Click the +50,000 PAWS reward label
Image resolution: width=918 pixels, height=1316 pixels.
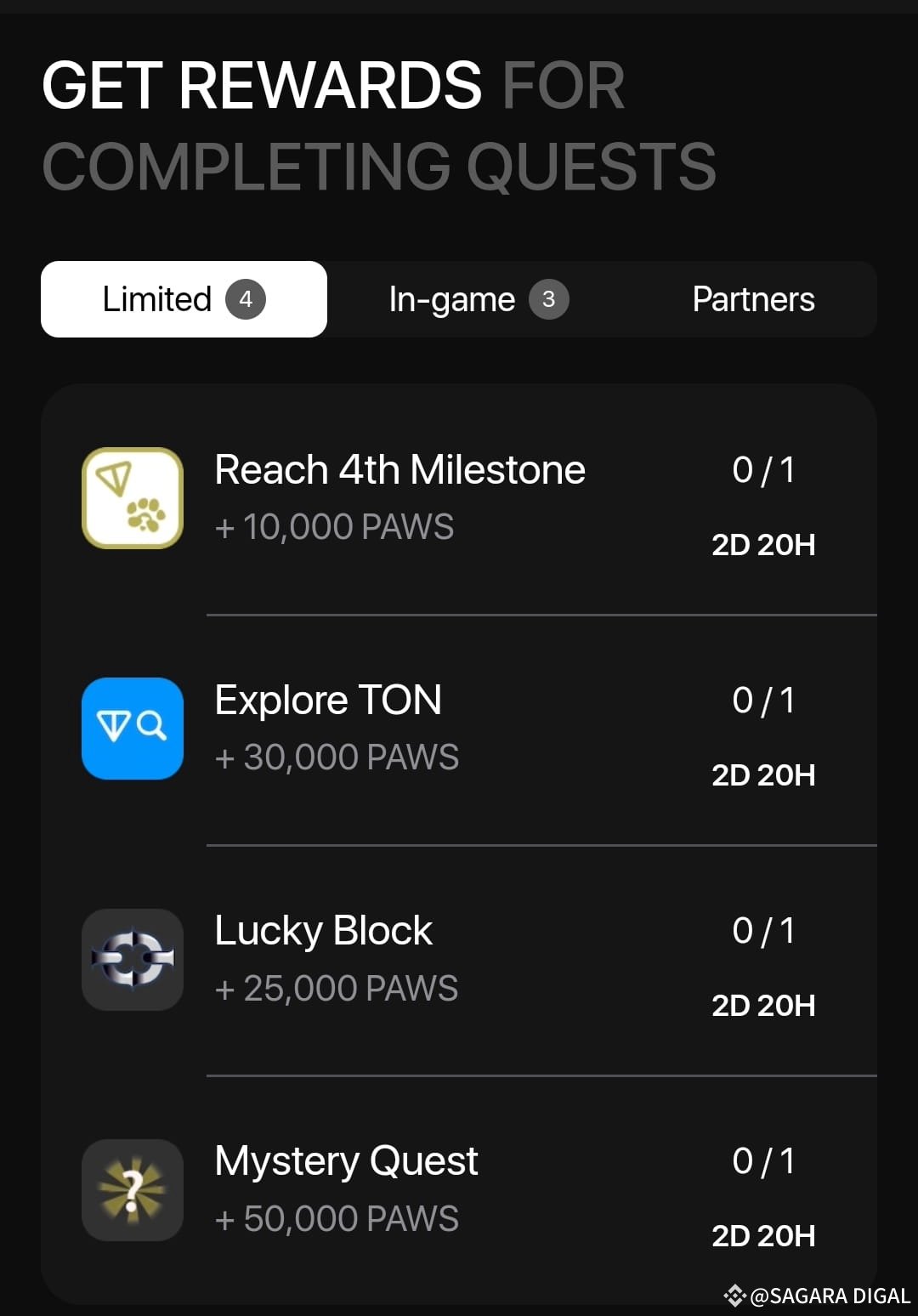[337, 1217]
